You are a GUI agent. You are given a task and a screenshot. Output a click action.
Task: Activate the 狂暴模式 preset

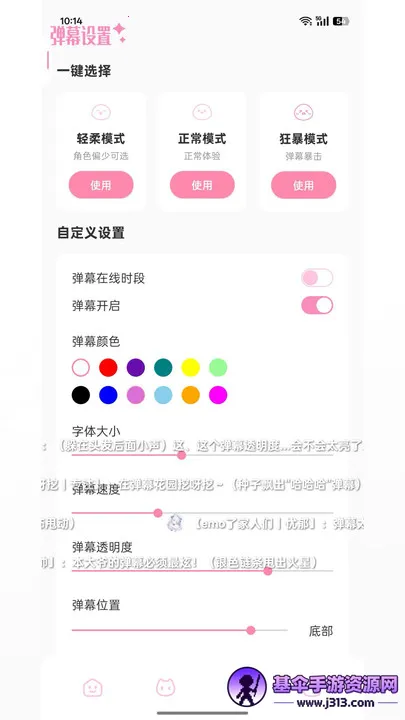tap(304, 185)
